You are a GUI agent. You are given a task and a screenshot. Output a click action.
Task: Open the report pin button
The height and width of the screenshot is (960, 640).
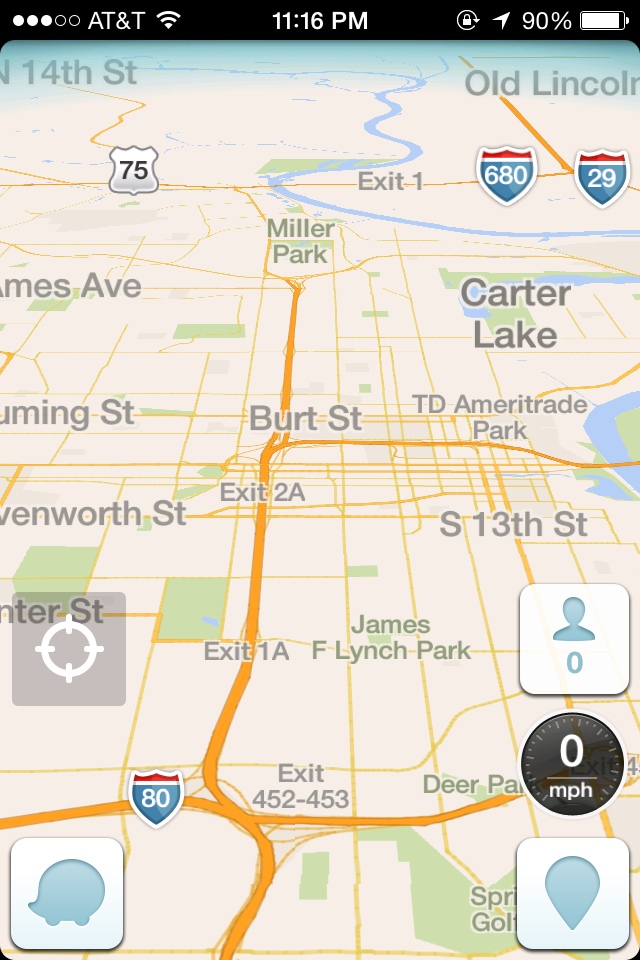tap(573, 893)
